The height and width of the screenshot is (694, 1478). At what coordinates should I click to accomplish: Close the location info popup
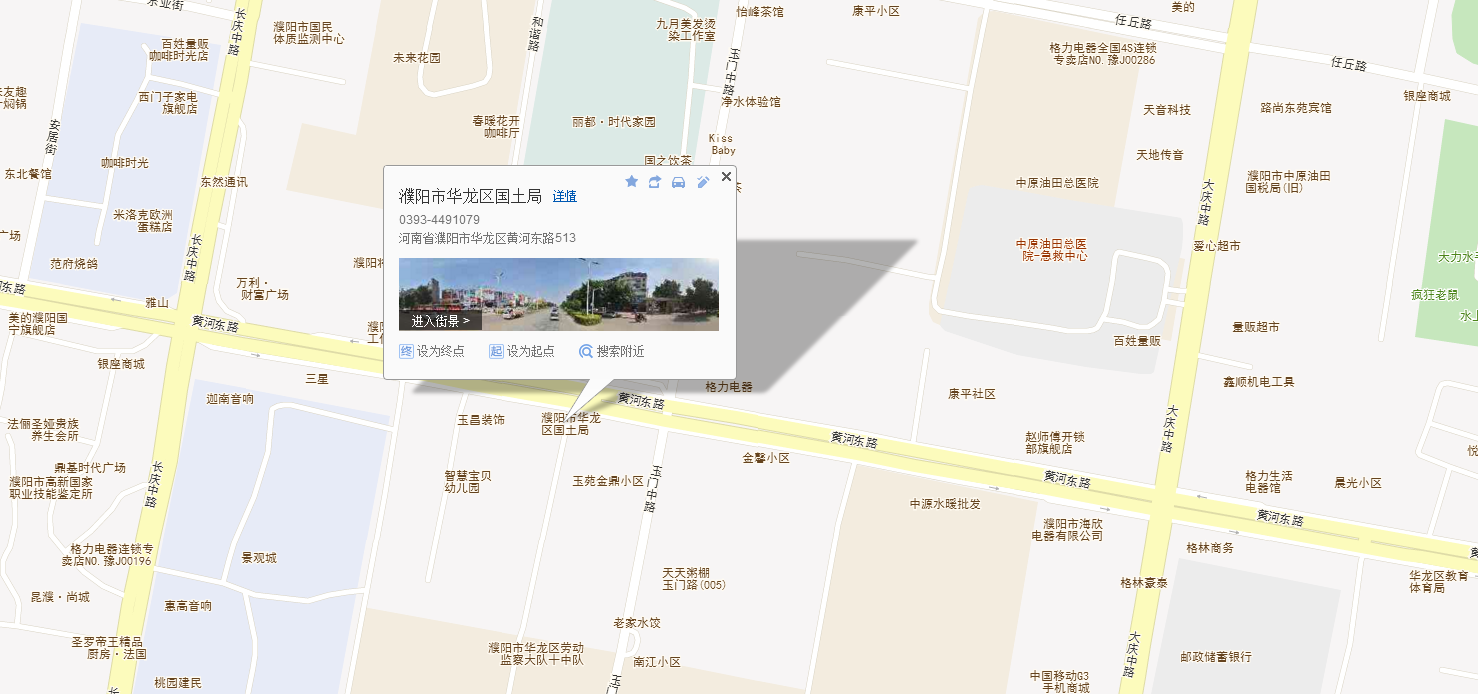pyautogui.click(x=726, y=176)
